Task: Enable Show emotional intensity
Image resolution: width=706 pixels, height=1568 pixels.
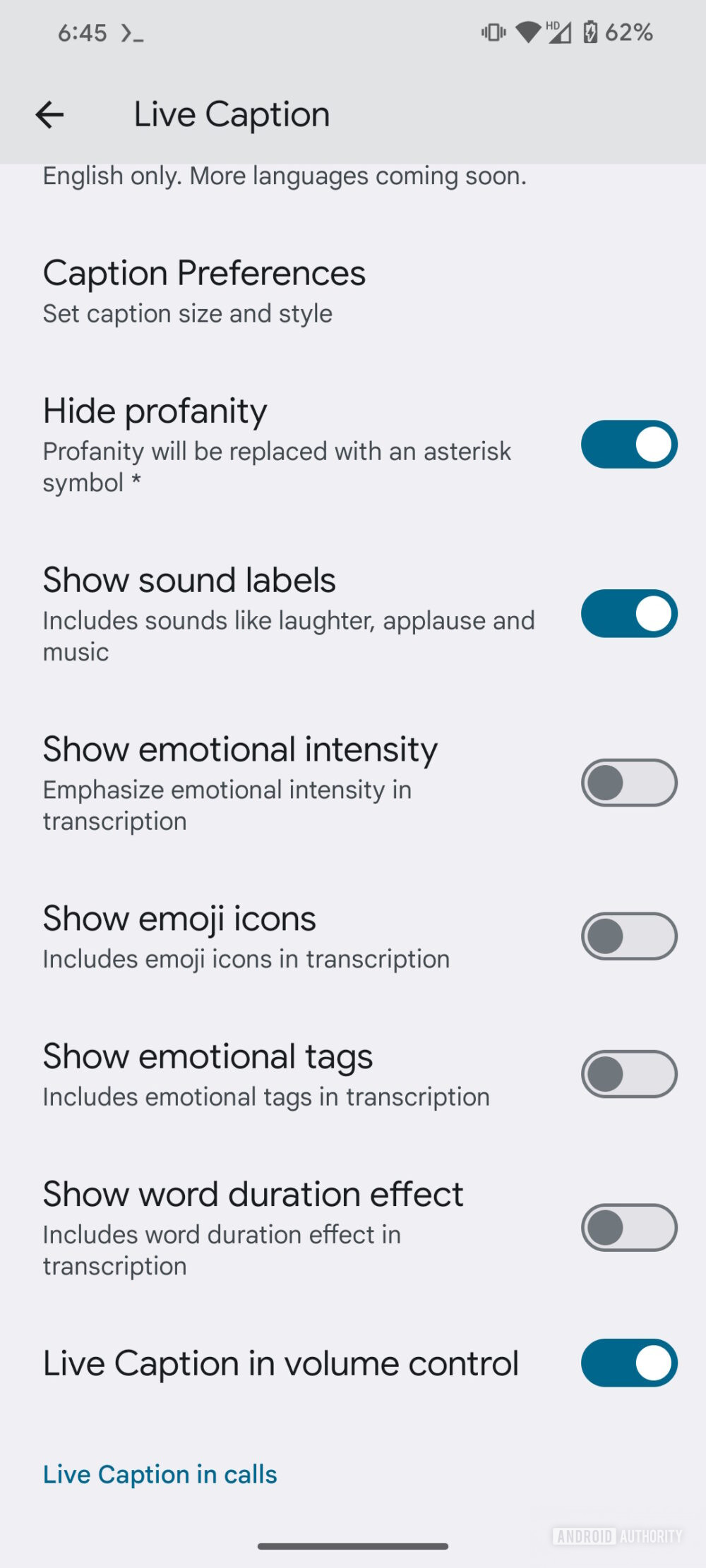Action: click(x=628, y=783)
